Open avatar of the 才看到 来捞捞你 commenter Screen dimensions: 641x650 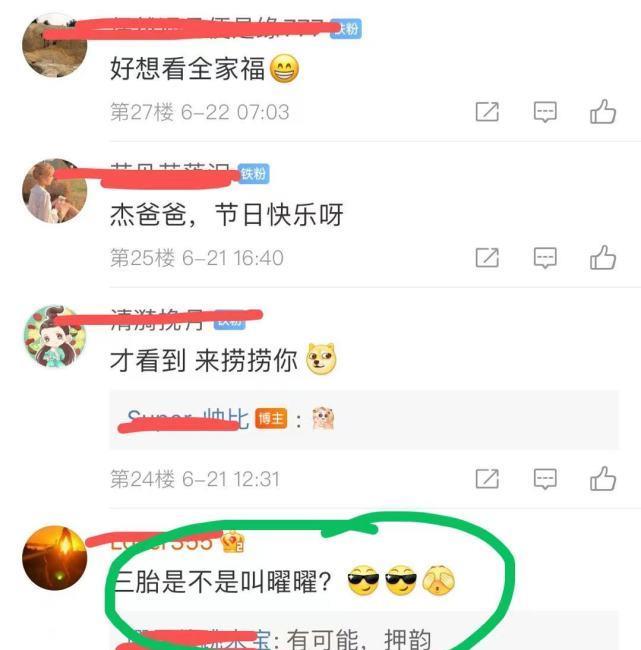coord(54,337)
